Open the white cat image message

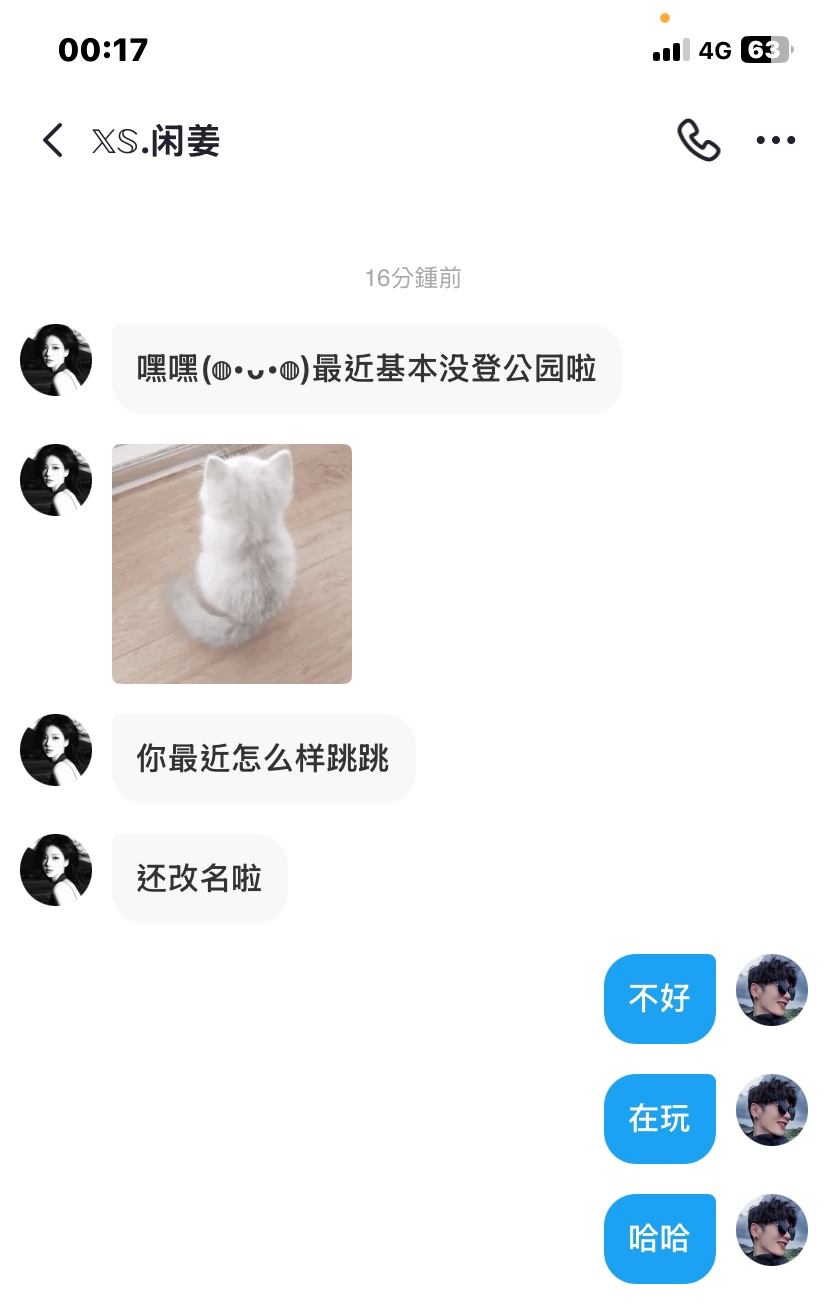(232, 564)
